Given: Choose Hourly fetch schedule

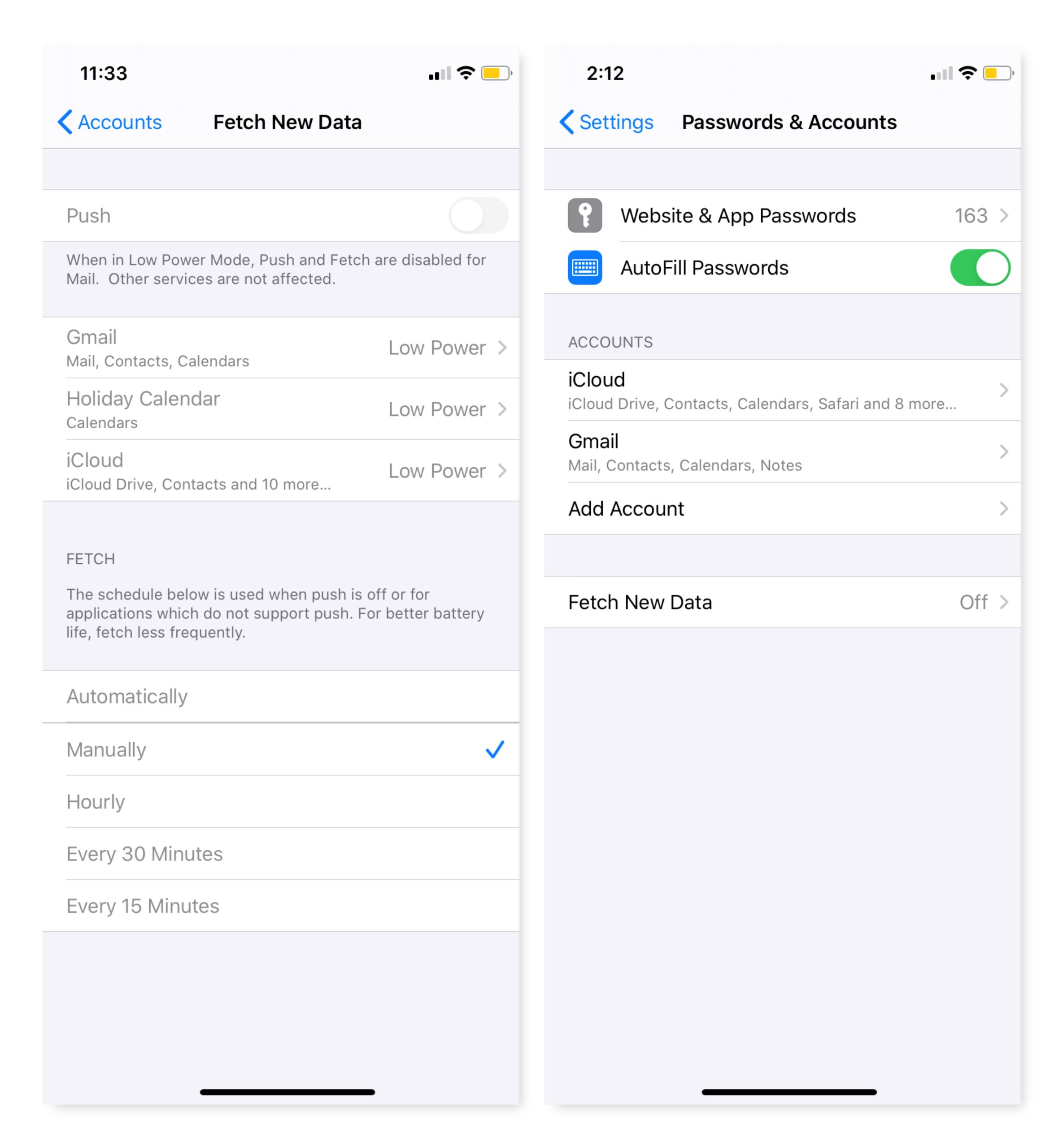Looking at the screenshot, I should pos(281,801).
